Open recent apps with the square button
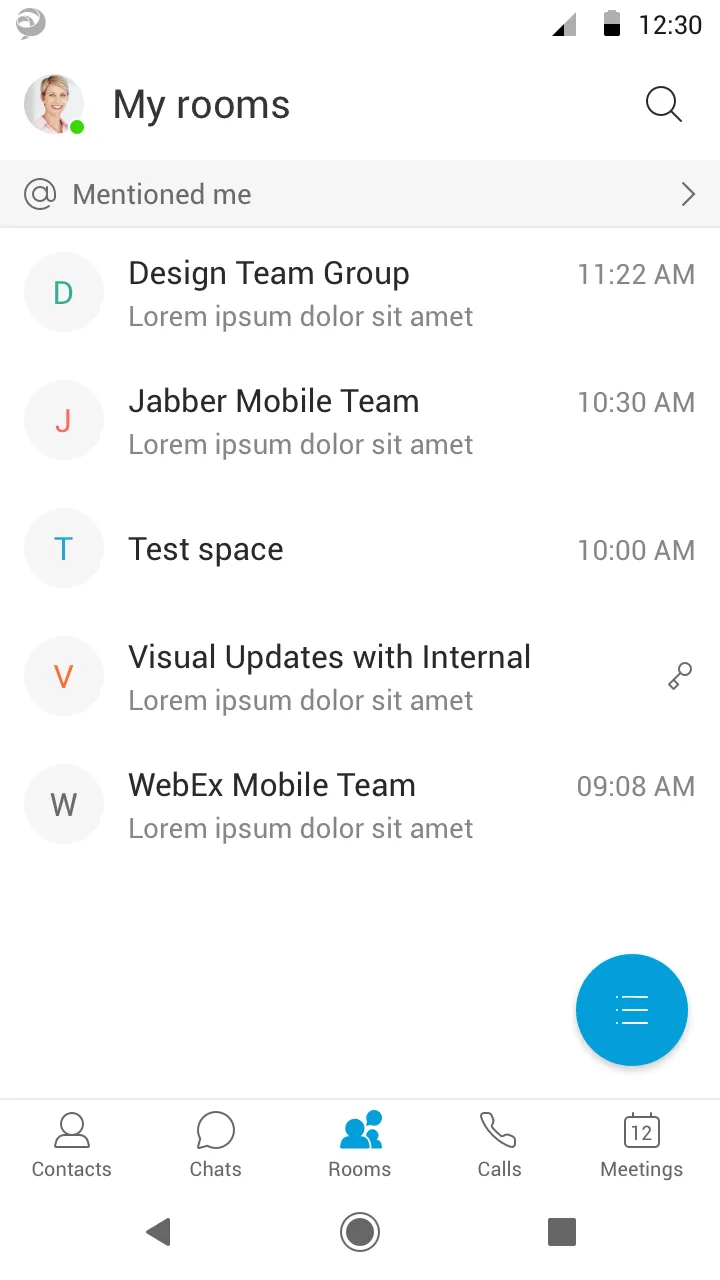The image size is (720, 1280). (x=562, y=1232)
